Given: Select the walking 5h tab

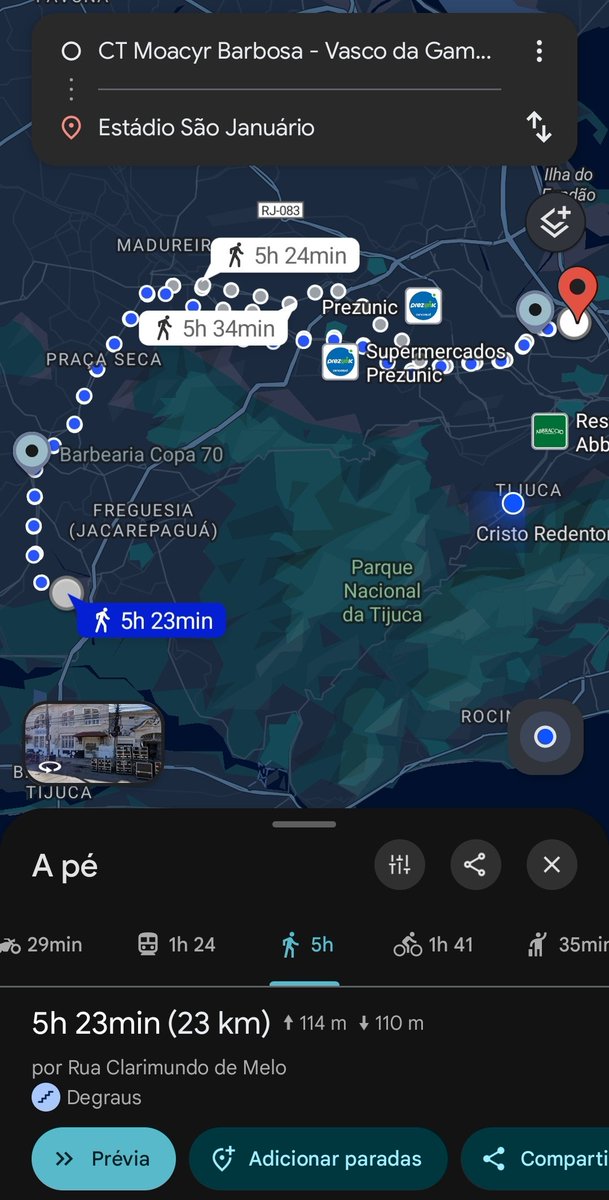Looking at the screenshot, I should pos(307,944).
